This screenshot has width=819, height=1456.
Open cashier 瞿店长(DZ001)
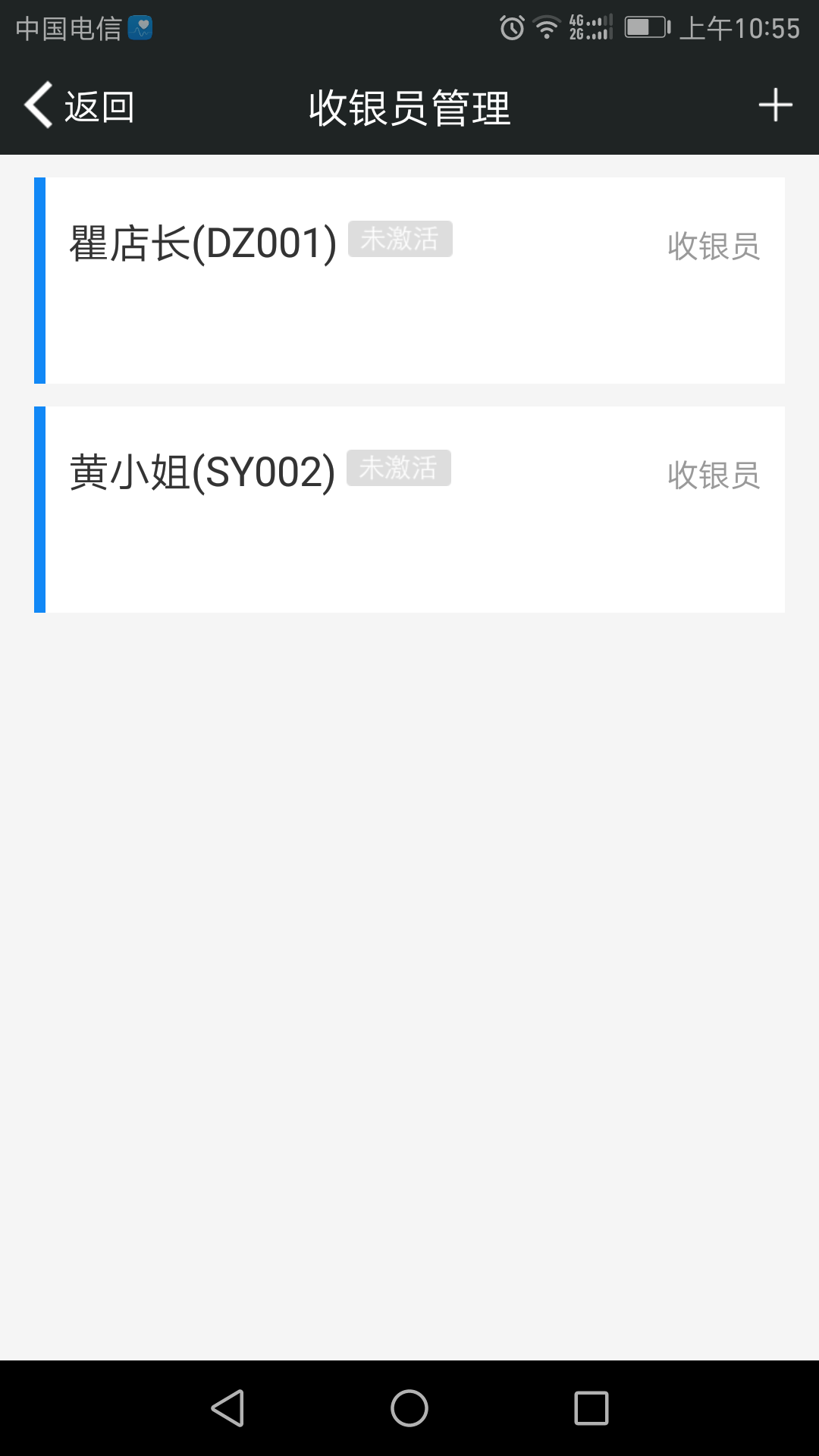click(x=409, y=281)
